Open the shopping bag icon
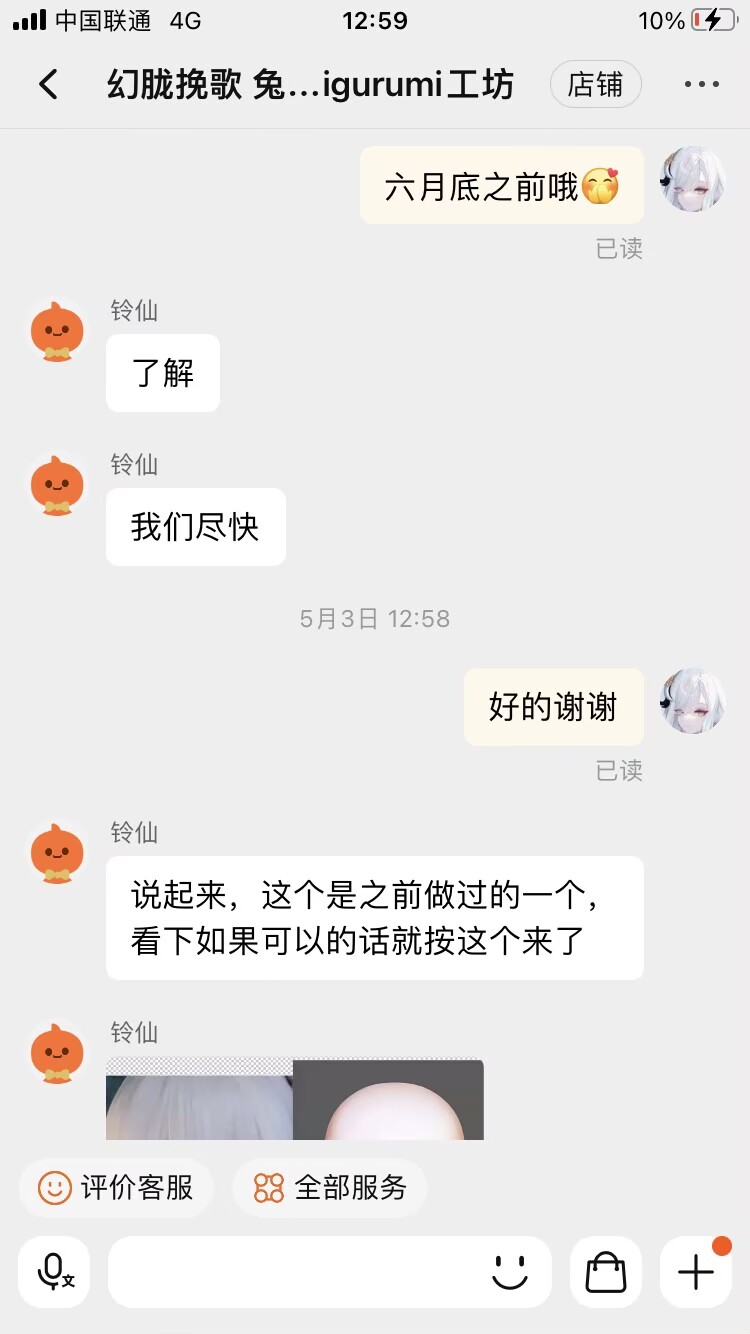 (605, 1272)
